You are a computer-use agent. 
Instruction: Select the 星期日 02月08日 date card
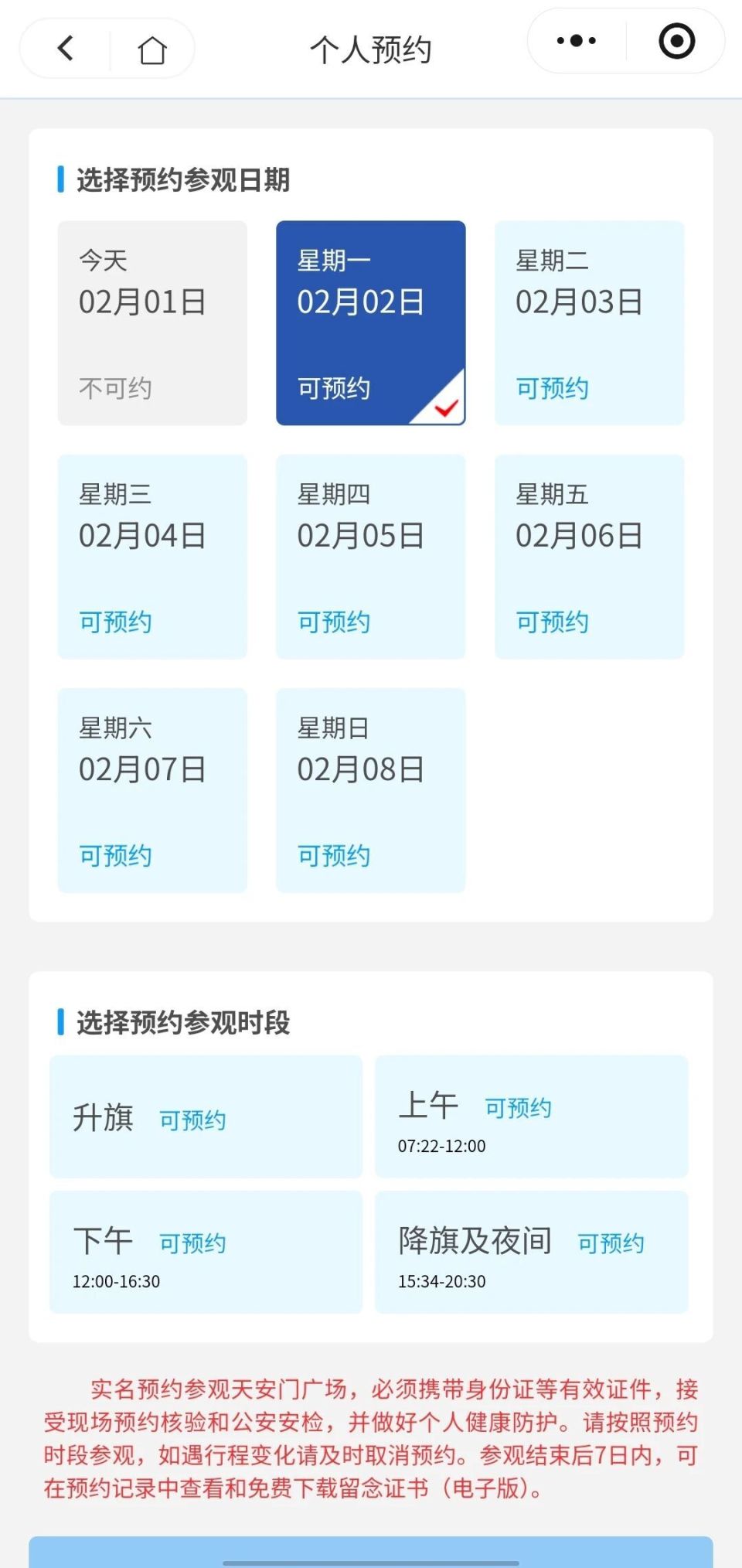(370, 790)
